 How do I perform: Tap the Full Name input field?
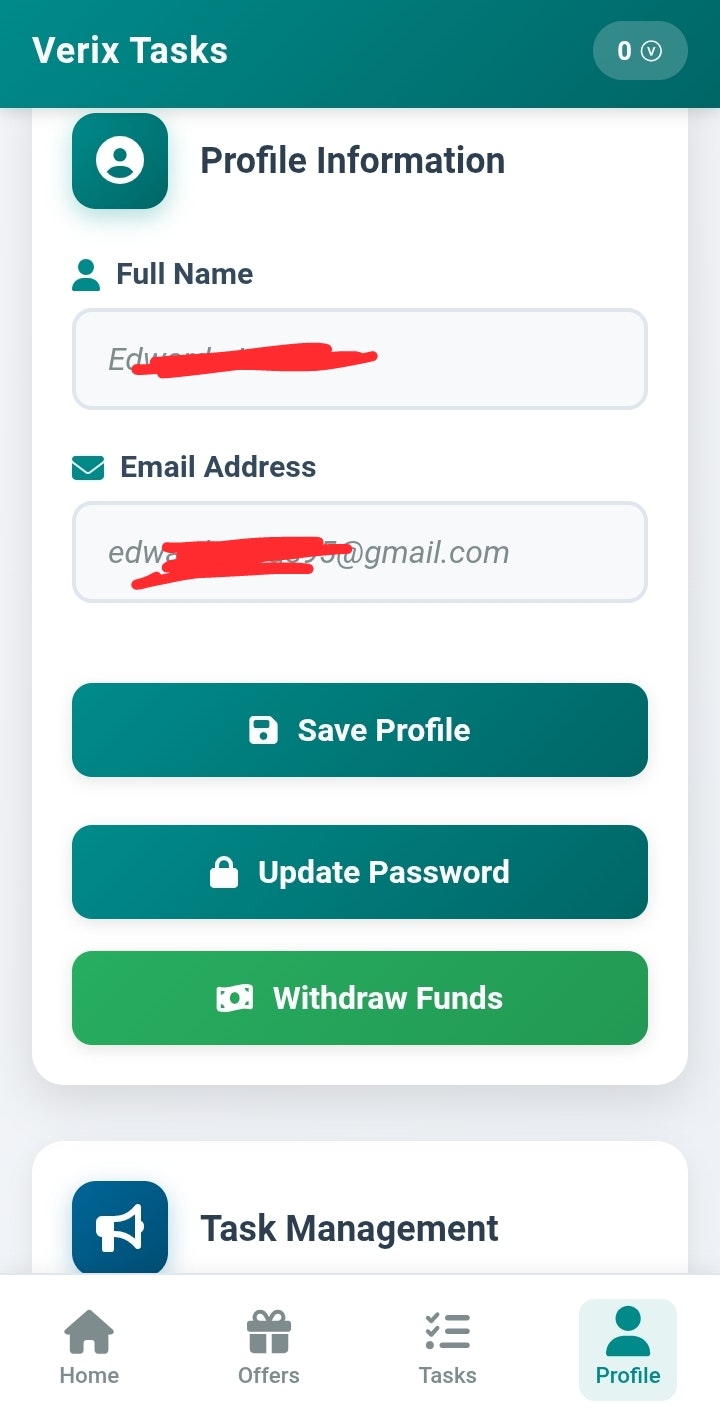tap(360, 359)
